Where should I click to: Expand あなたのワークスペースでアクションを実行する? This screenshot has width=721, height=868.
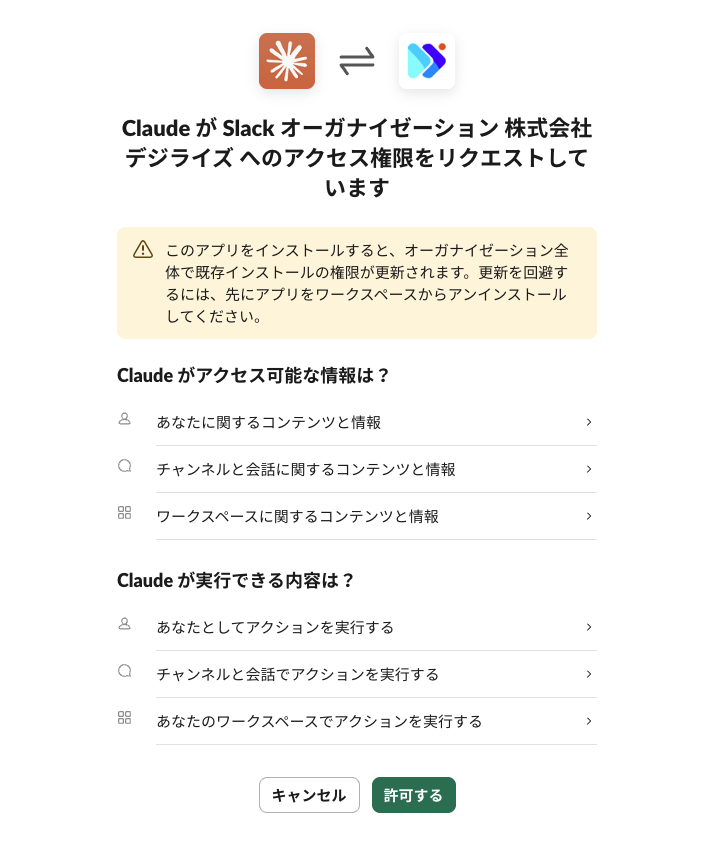click(x=375, y=721)
